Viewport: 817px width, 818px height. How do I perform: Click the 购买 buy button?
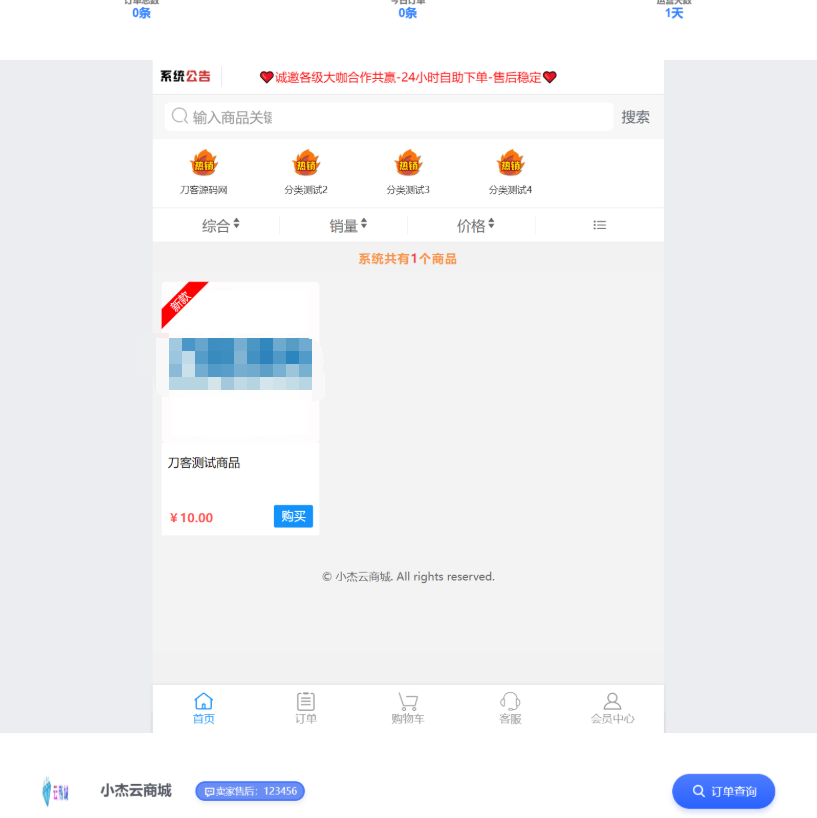(293, 517)
